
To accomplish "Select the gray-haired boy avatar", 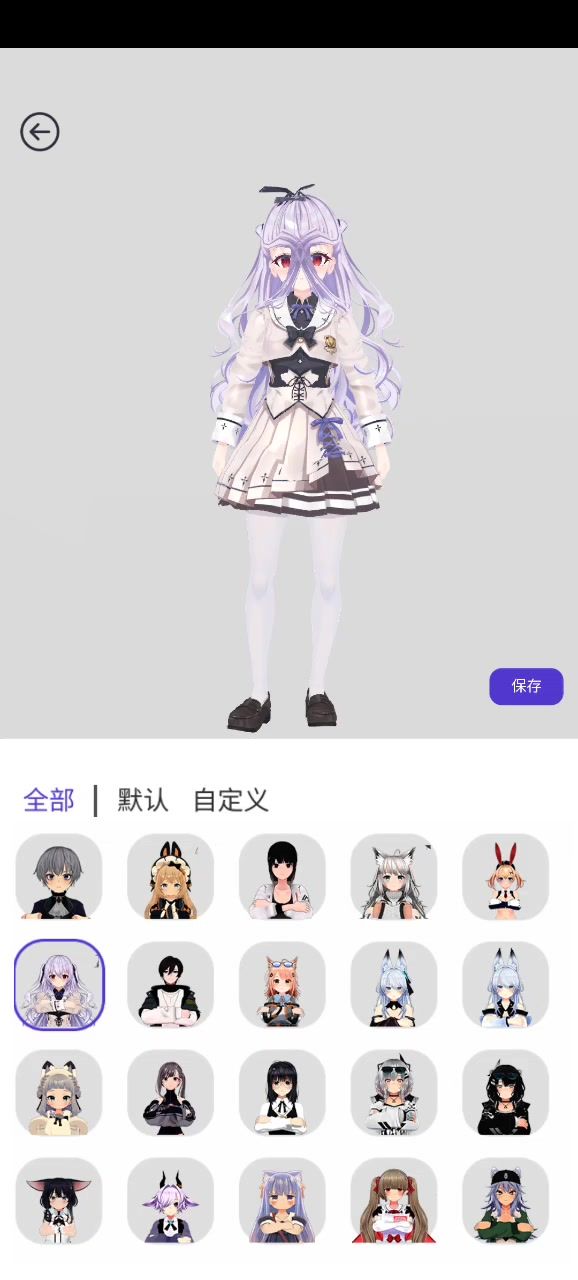I will point(59,877).
